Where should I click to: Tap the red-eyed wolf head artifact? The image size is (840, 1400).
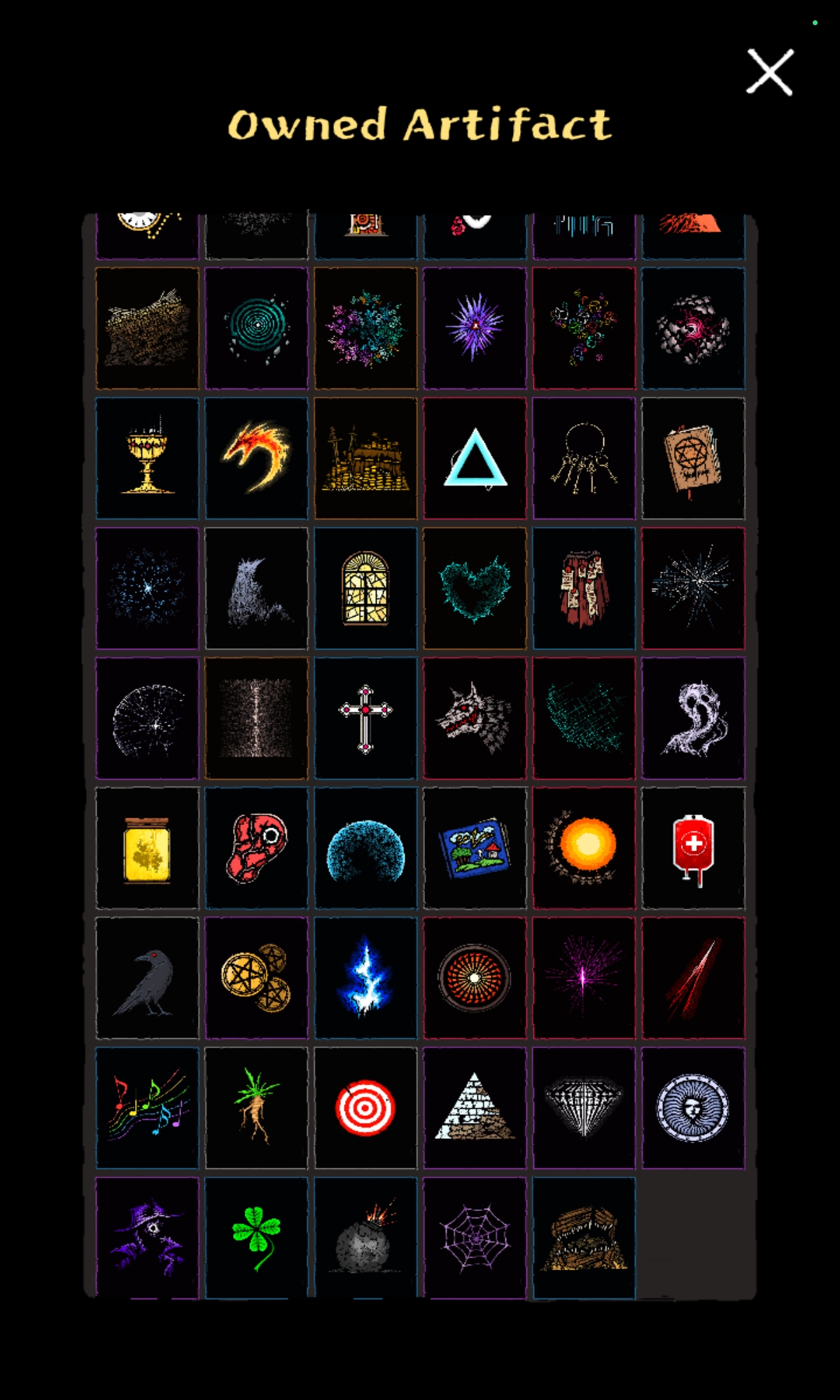pyautogui.click(x=475, y=718)
